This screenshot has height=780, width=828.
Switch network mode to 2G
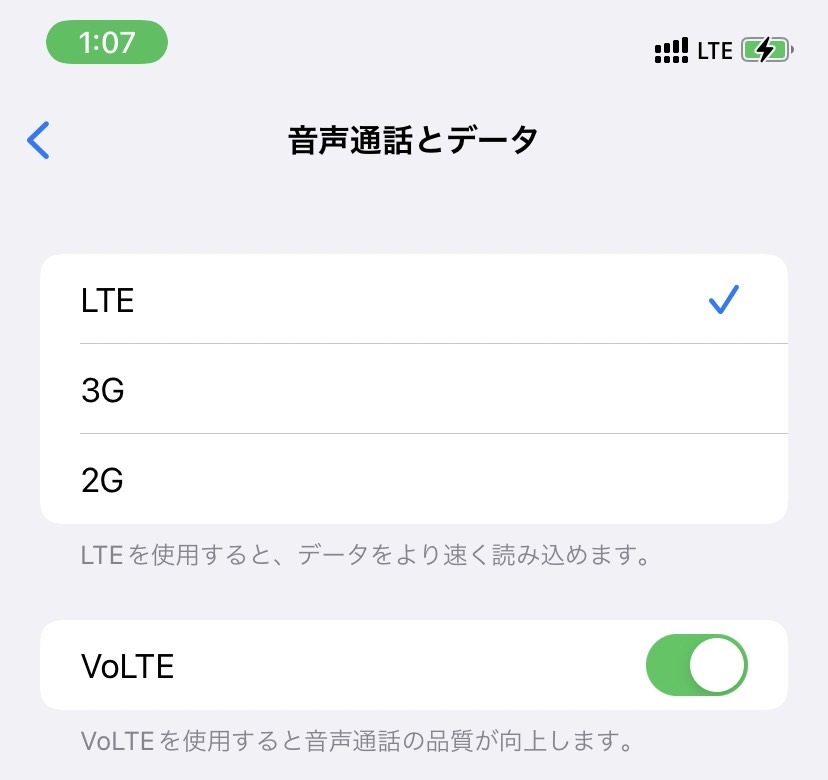tap(413, 479)
